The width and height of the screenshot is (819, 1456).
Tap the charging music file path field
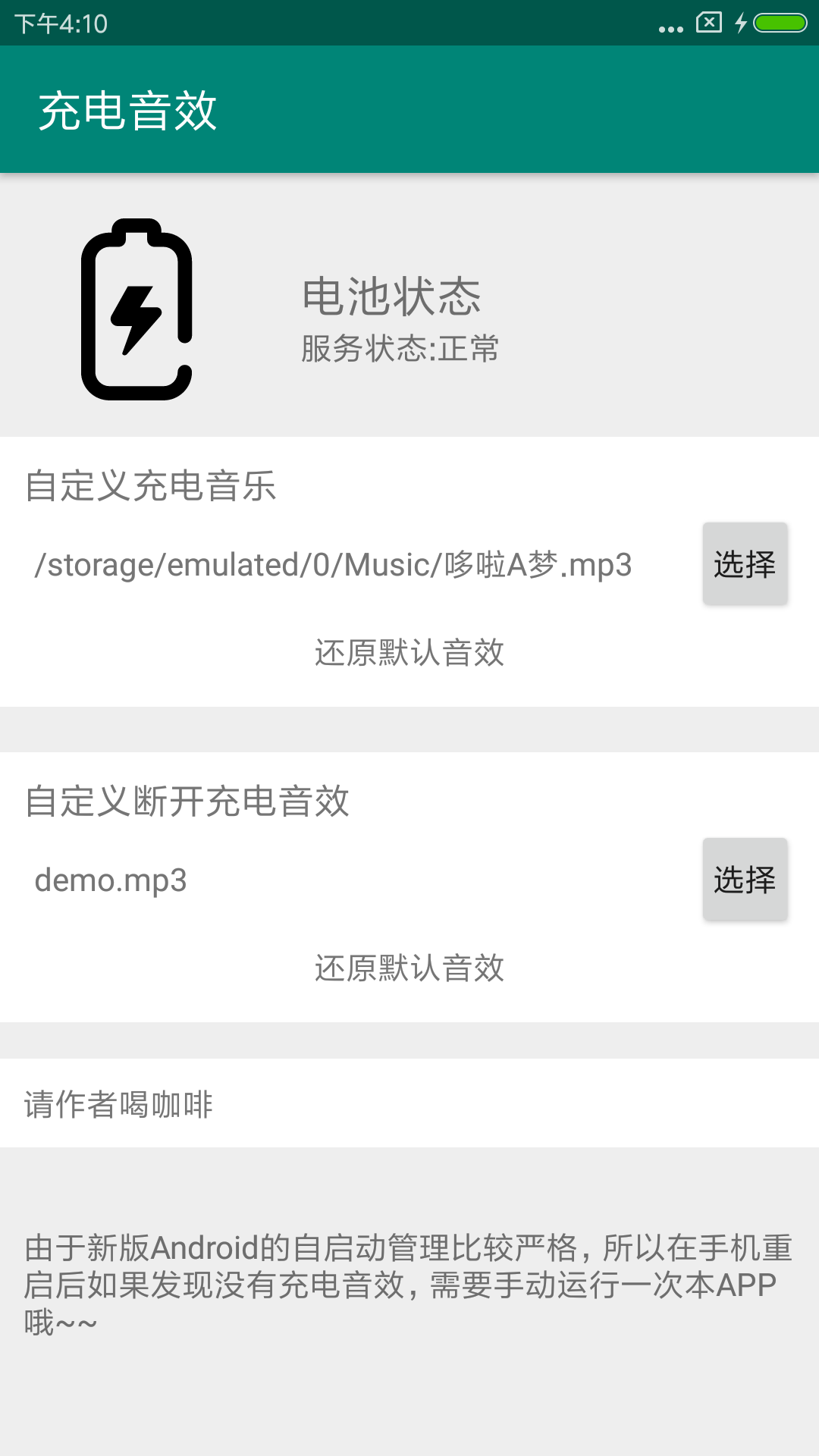[x=356, y=565]
